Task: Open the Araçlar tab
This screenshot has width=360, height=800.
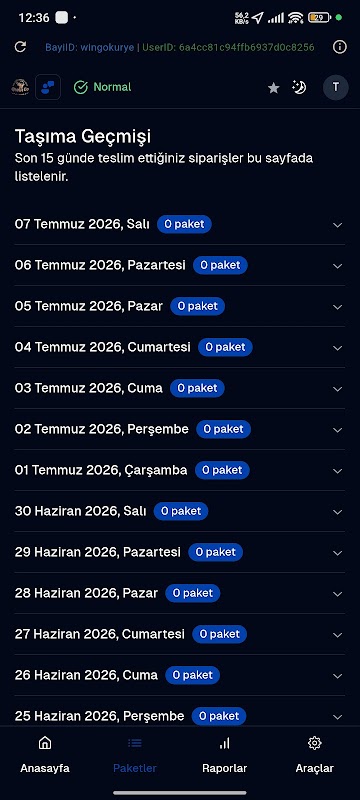Action: click(315, 755)
